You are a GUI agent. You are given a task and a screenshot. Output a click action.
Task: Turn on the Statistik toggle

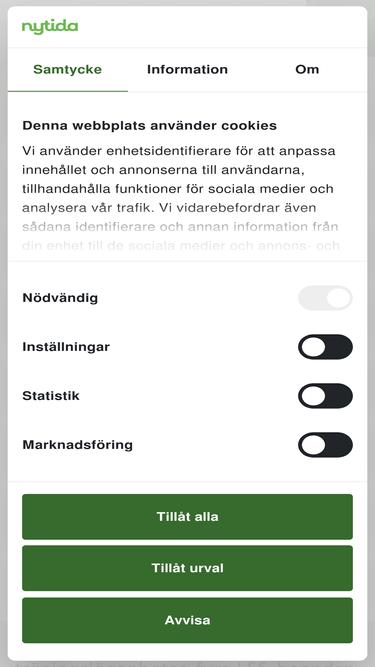coord(325,396)
